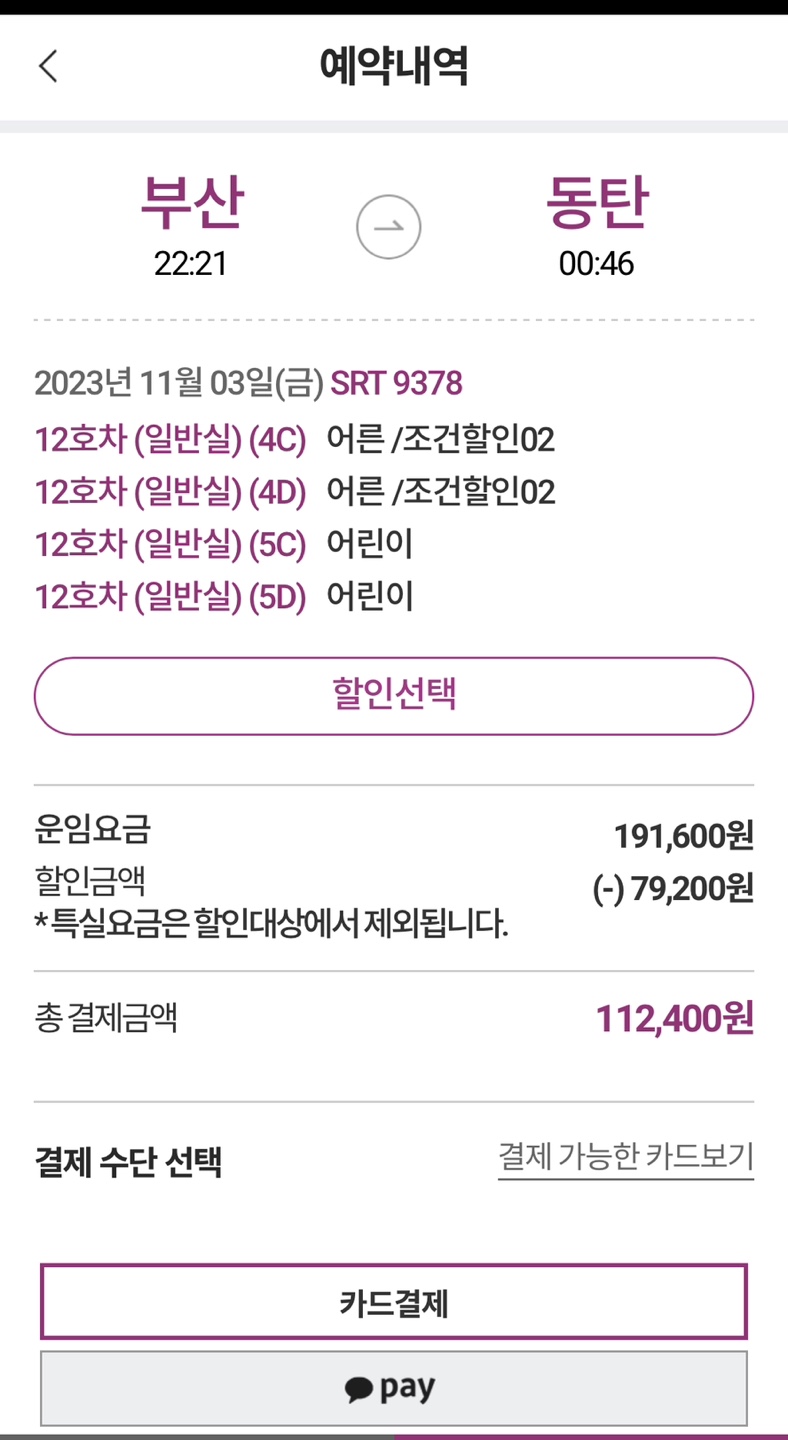Select the departure time 22:21
The width and height of the screenshot is (788, 1440).
(x=192, y=264)
